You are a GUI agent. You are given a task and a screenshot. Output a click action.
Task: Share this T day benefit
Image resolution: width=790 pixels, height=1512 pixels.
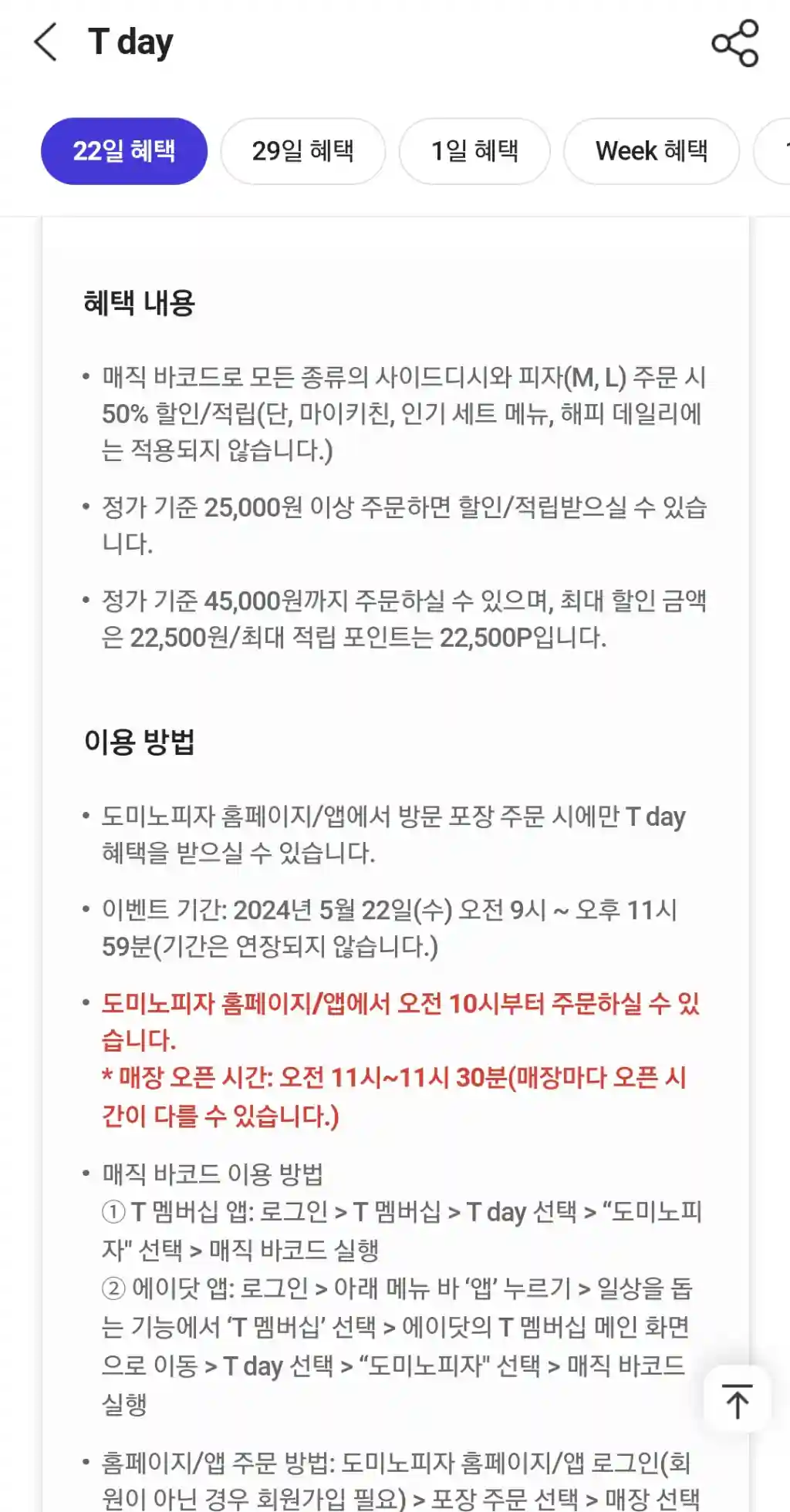[734, 43]
